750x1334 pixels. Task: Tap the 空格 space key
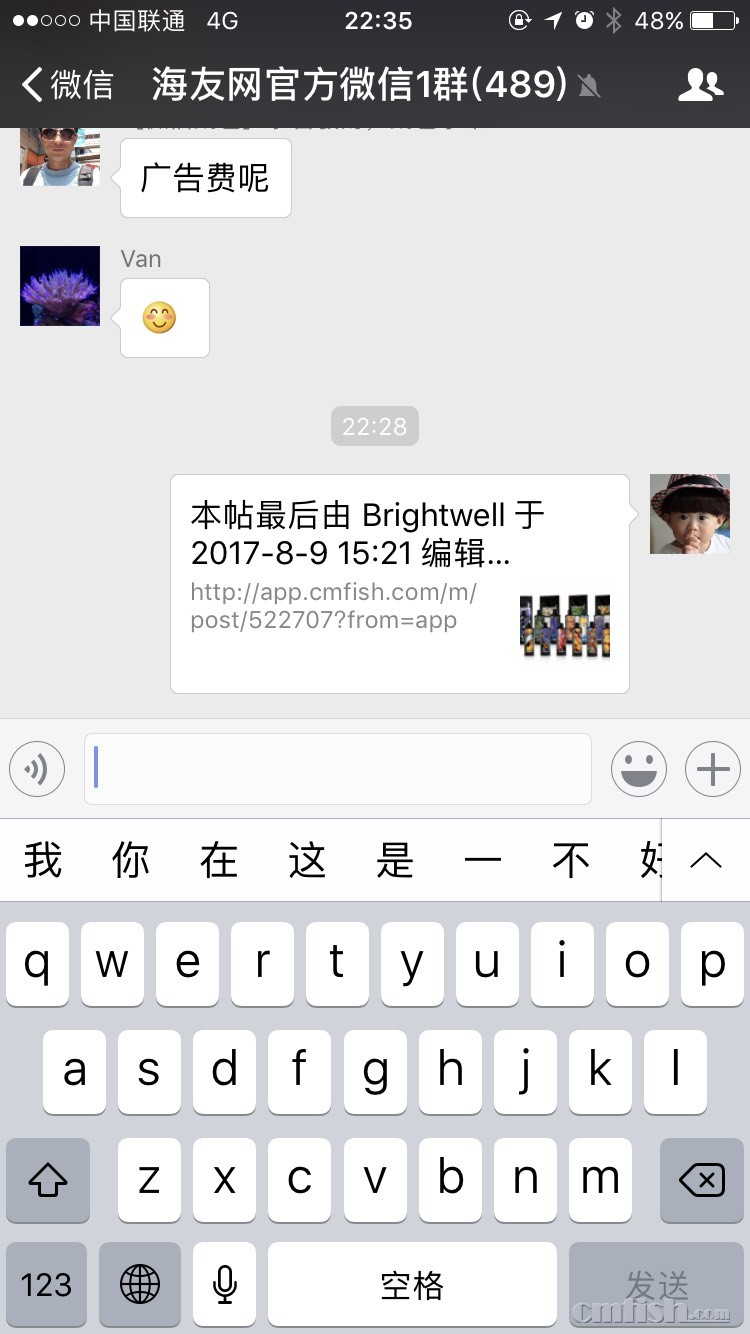click(x=412, y=1285)
